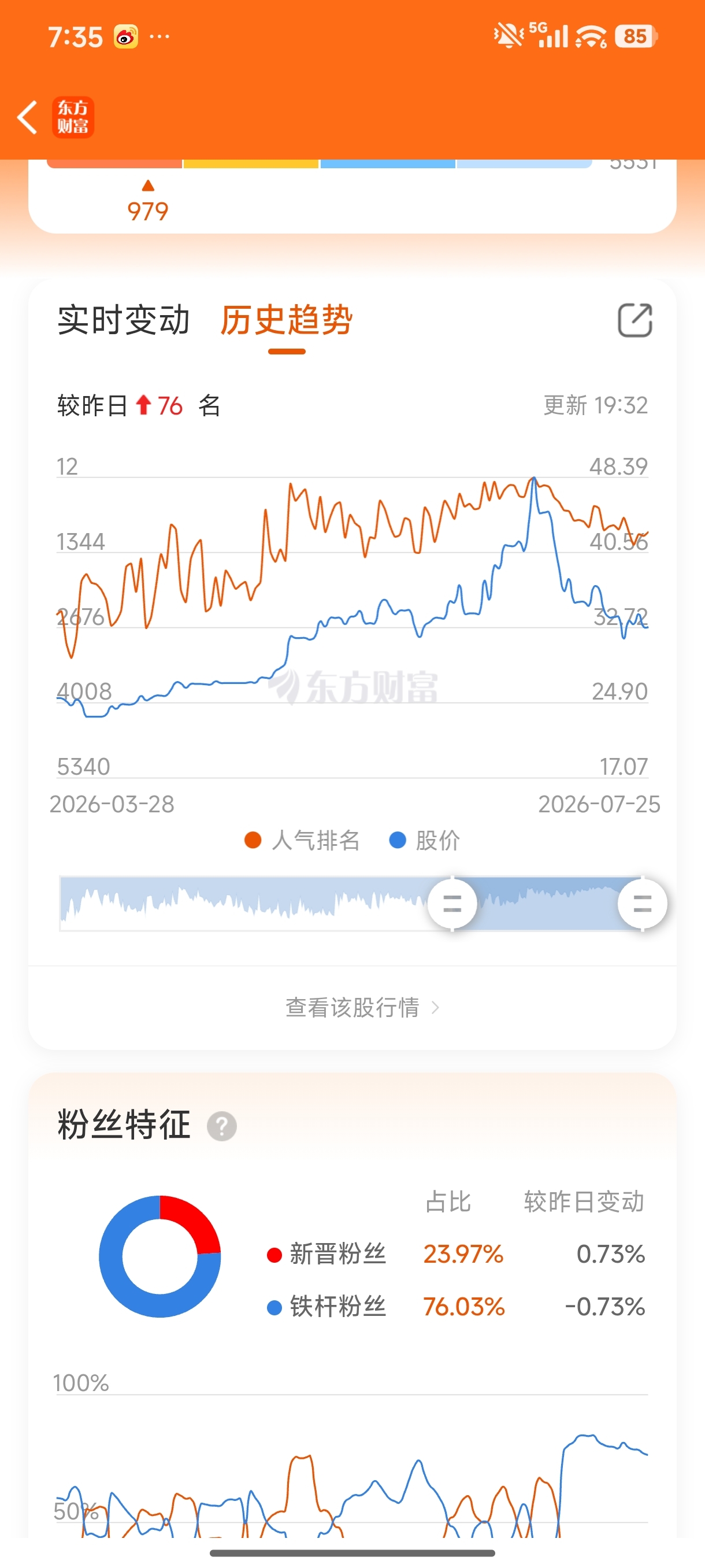Viewport: 705px width, 1568px height.
Task: Go back using the top-left arrow
Action: [27, 117]
